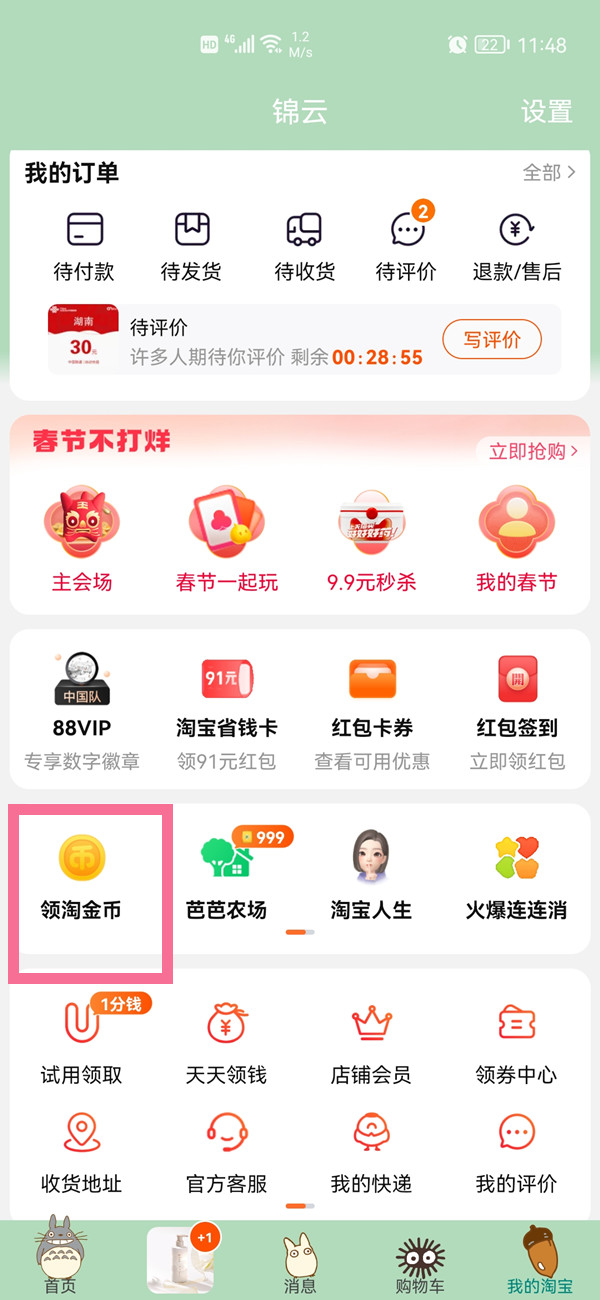The width and height of the screenshot is (600, 1300).
Task: Manage 收货地址 addresses
Action: coord(82,1150)
